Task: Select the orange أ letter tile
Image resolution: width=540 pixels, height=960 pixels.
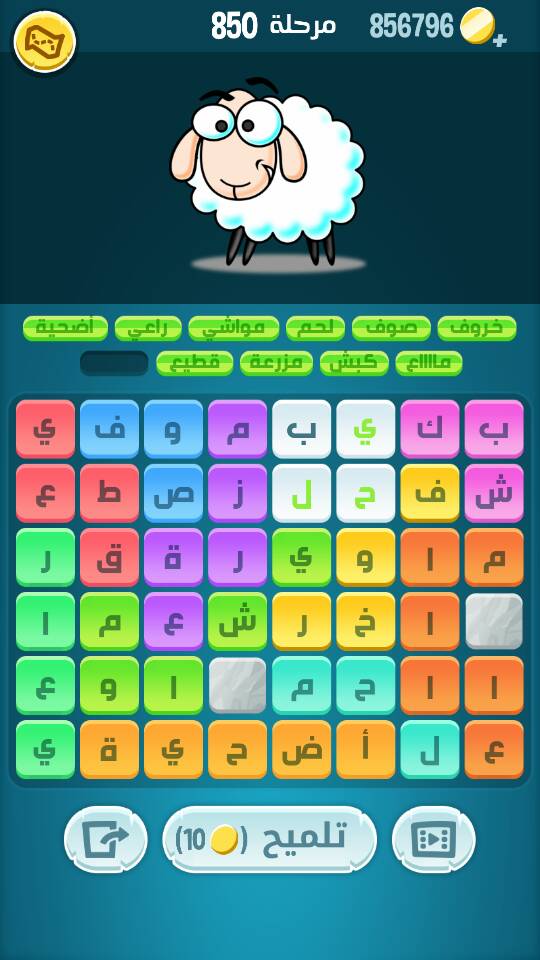Action: click(x=366, y=749)
